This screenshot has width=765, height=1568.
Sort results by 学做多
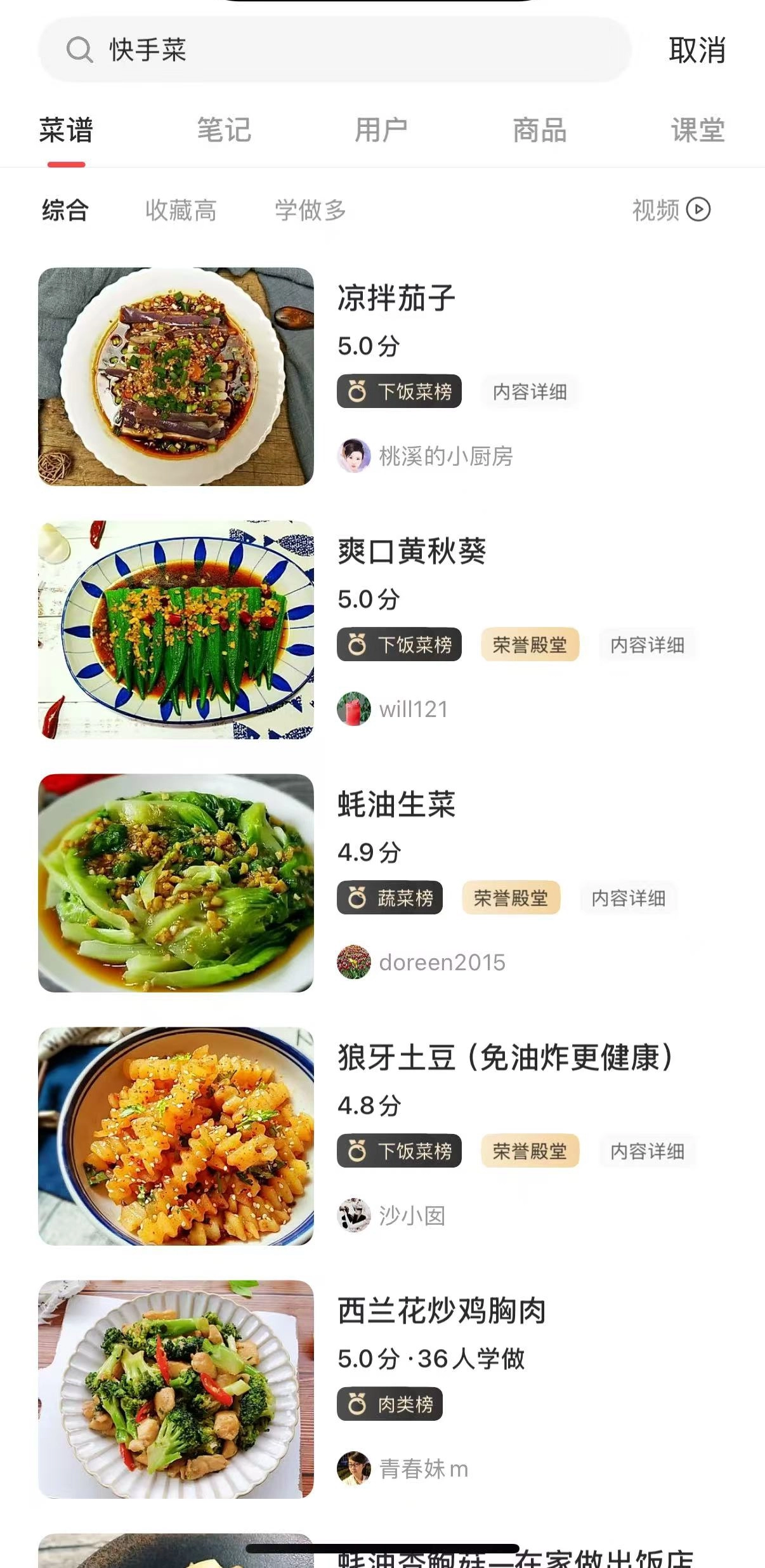point(310,210)
